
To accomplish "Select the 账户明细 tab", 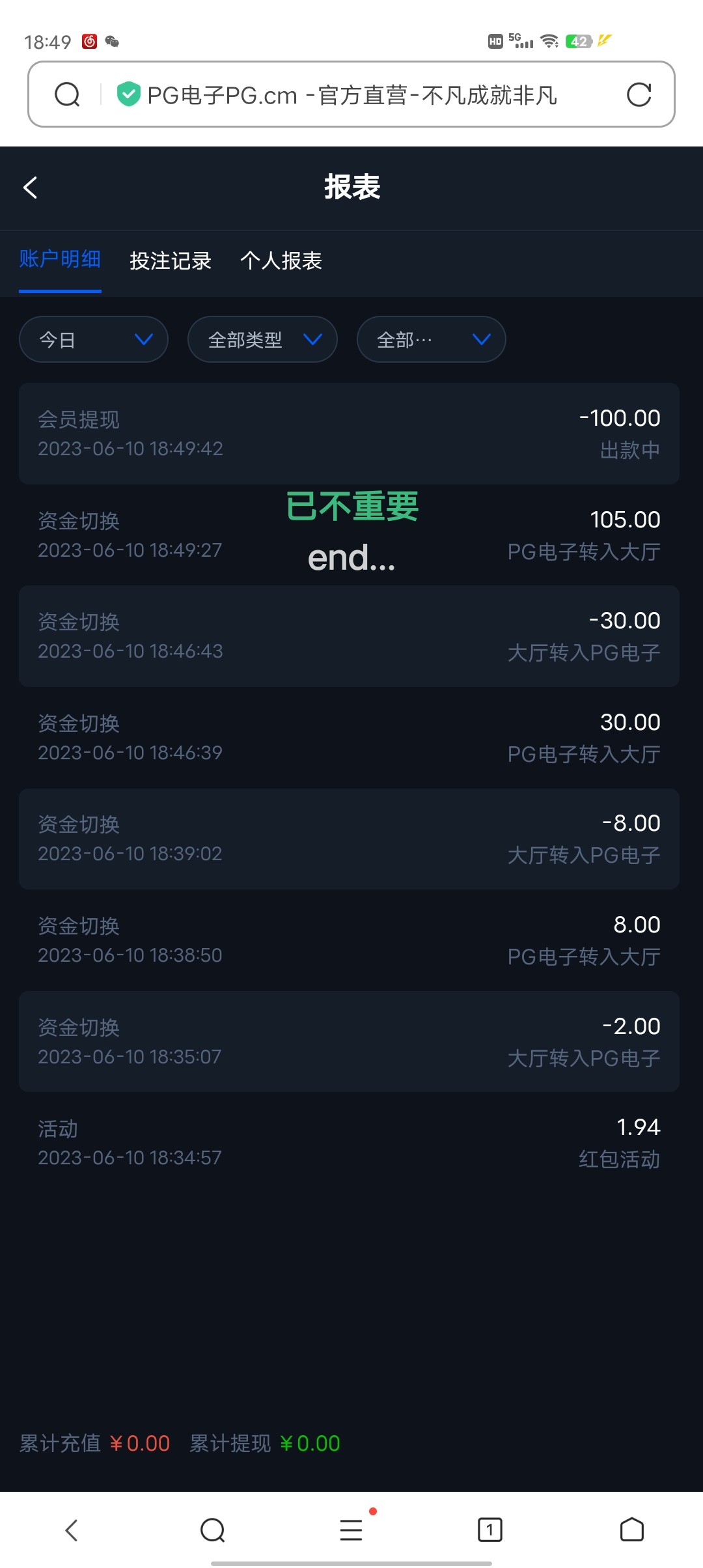I will click(x=60, y=260).
